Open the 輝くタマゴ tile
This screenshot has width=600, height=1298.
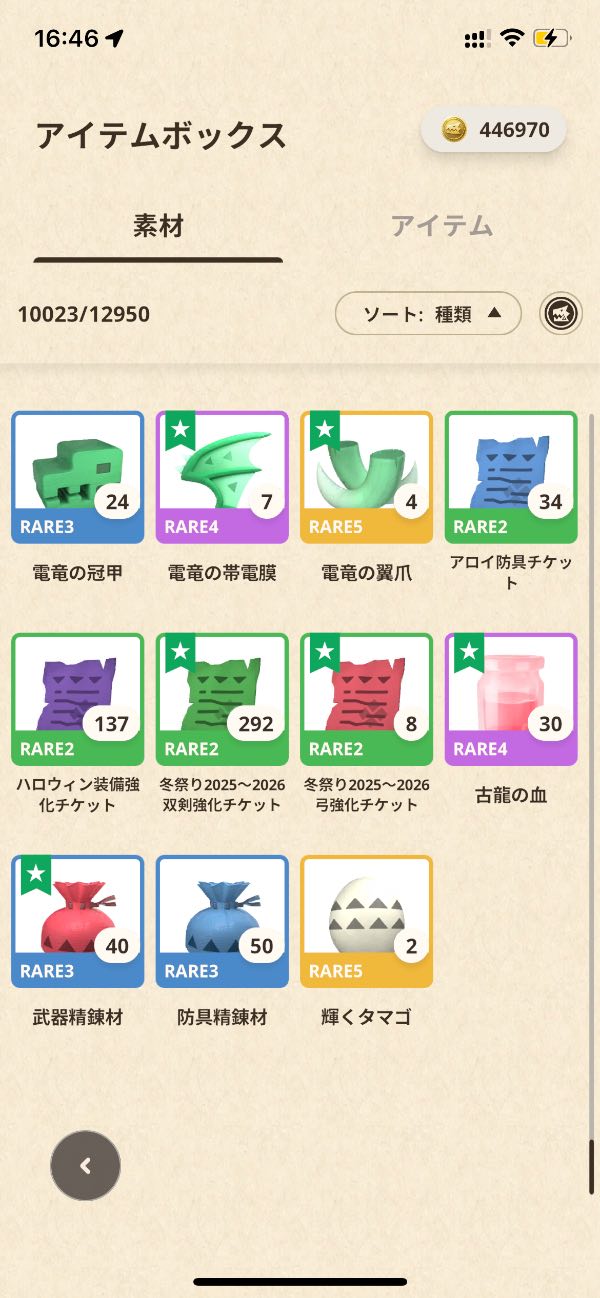click(x=366, y=921)
